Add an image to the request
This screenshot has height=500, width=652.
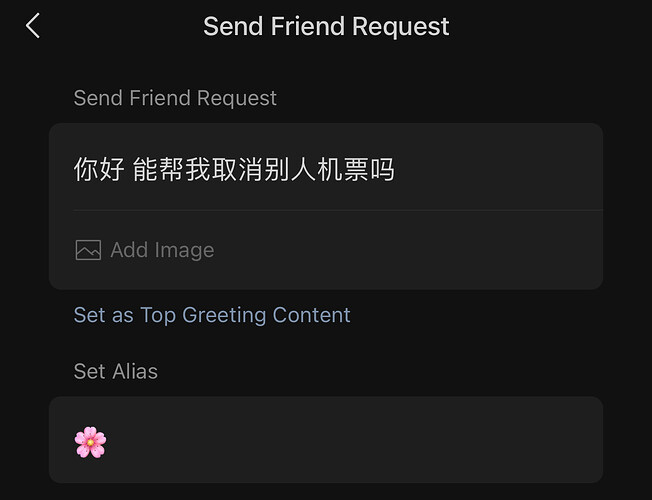[x=145, y=250]
